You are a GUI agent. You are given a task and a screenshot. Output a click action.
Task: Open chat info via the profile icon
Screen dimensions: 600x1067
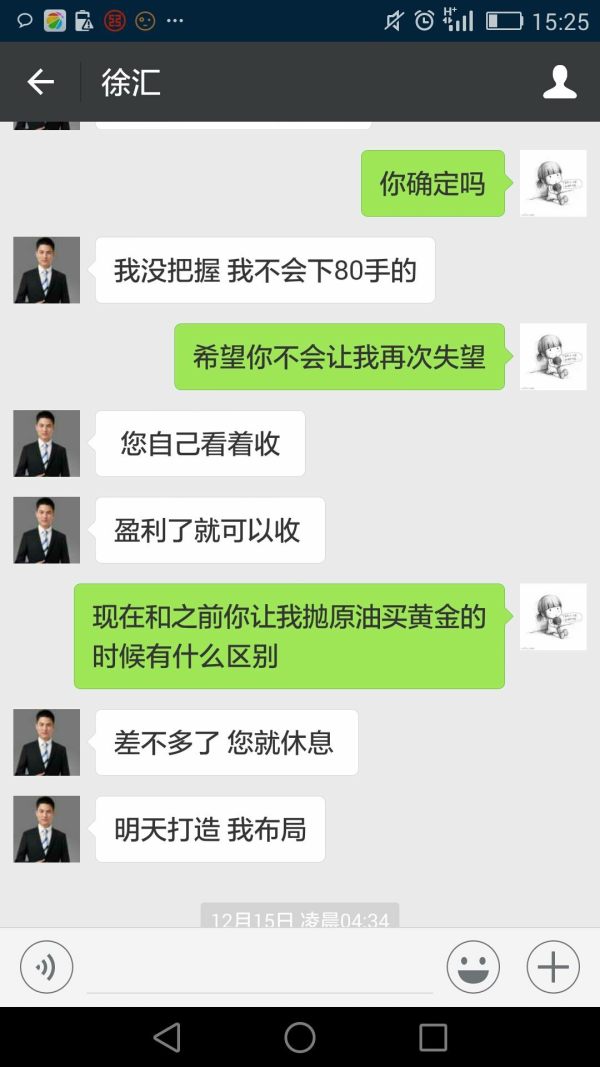[559, 82]
